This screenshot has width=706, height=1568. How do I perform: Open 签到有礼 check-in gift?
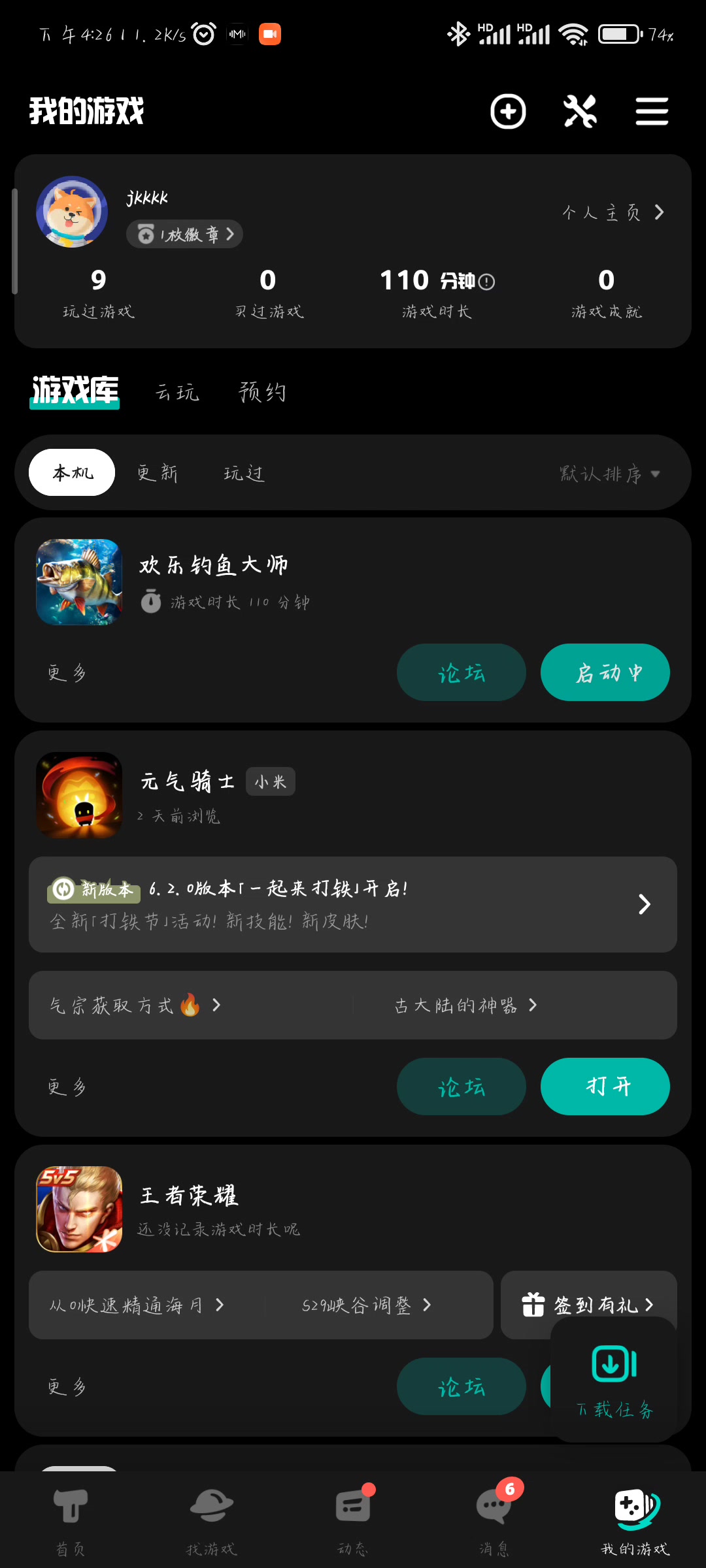(x=588, y=1305)
